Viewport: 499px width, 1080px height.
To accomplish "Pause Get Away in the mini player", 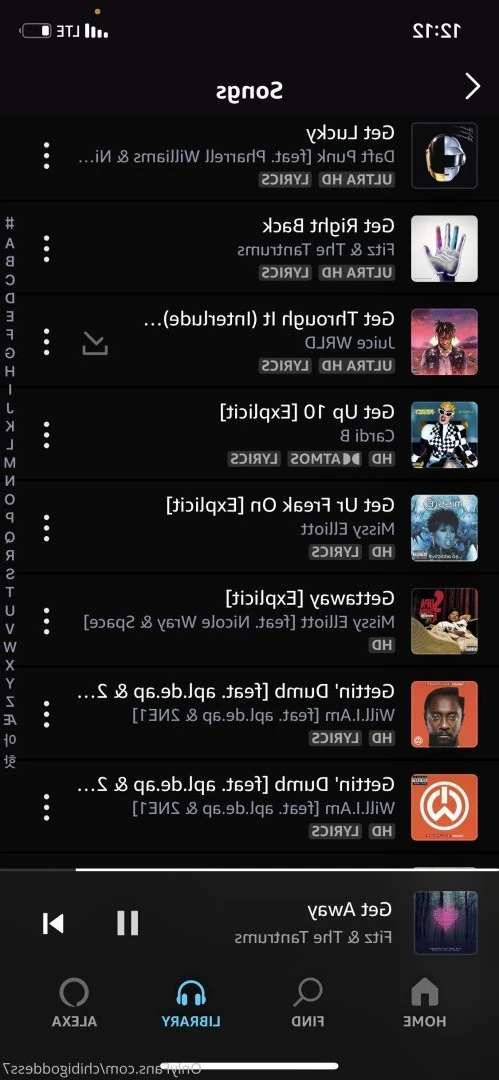I will [x=128, y=922].
